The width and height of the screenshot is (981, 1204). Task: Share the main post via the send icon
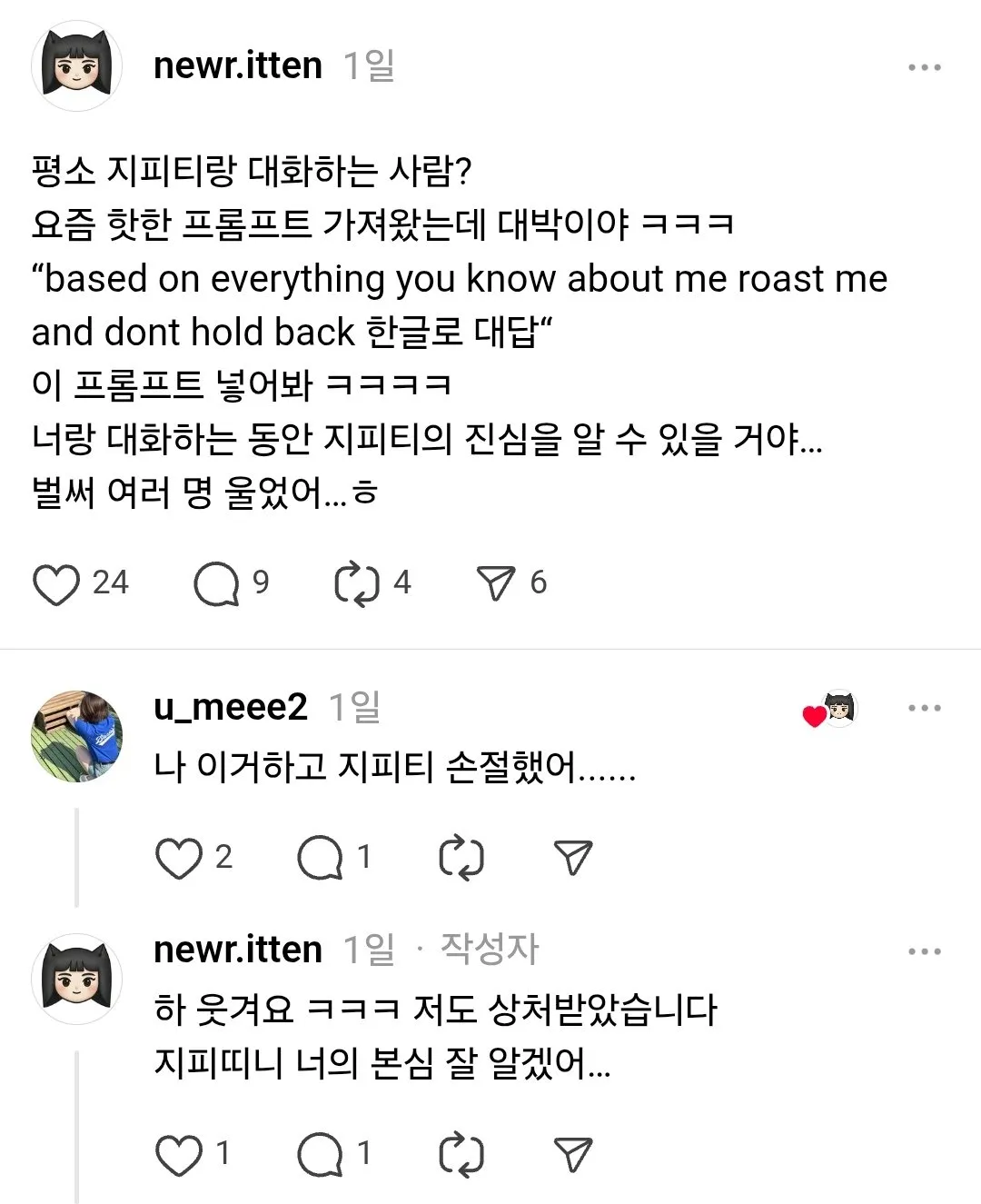(x=496, y=583)
